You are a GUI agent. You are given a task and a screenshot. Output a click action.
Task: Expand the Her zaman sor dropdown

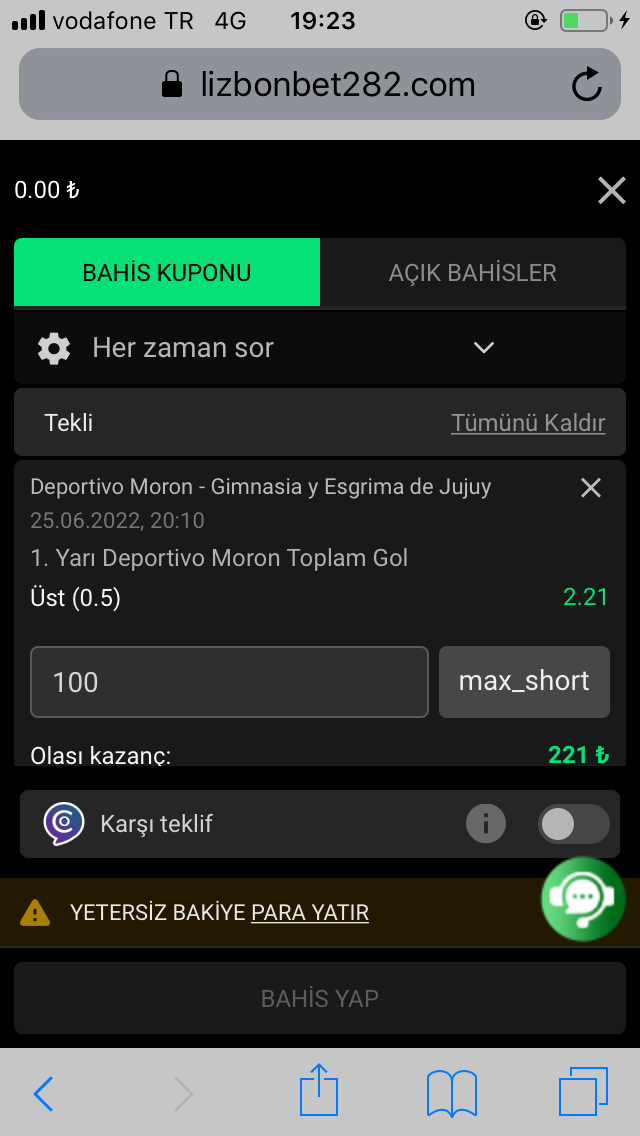484,348
